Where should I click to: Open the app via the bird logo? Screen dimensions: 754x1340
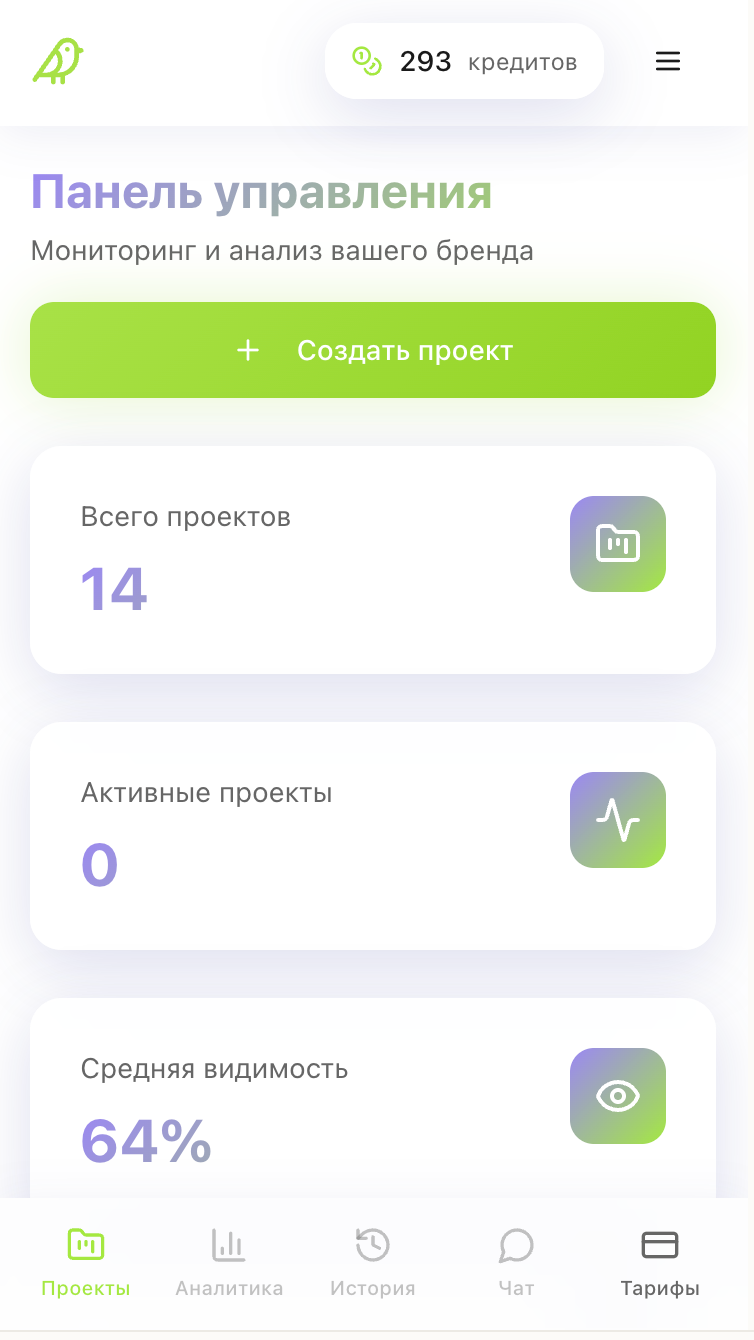click(x=57, y=62)
